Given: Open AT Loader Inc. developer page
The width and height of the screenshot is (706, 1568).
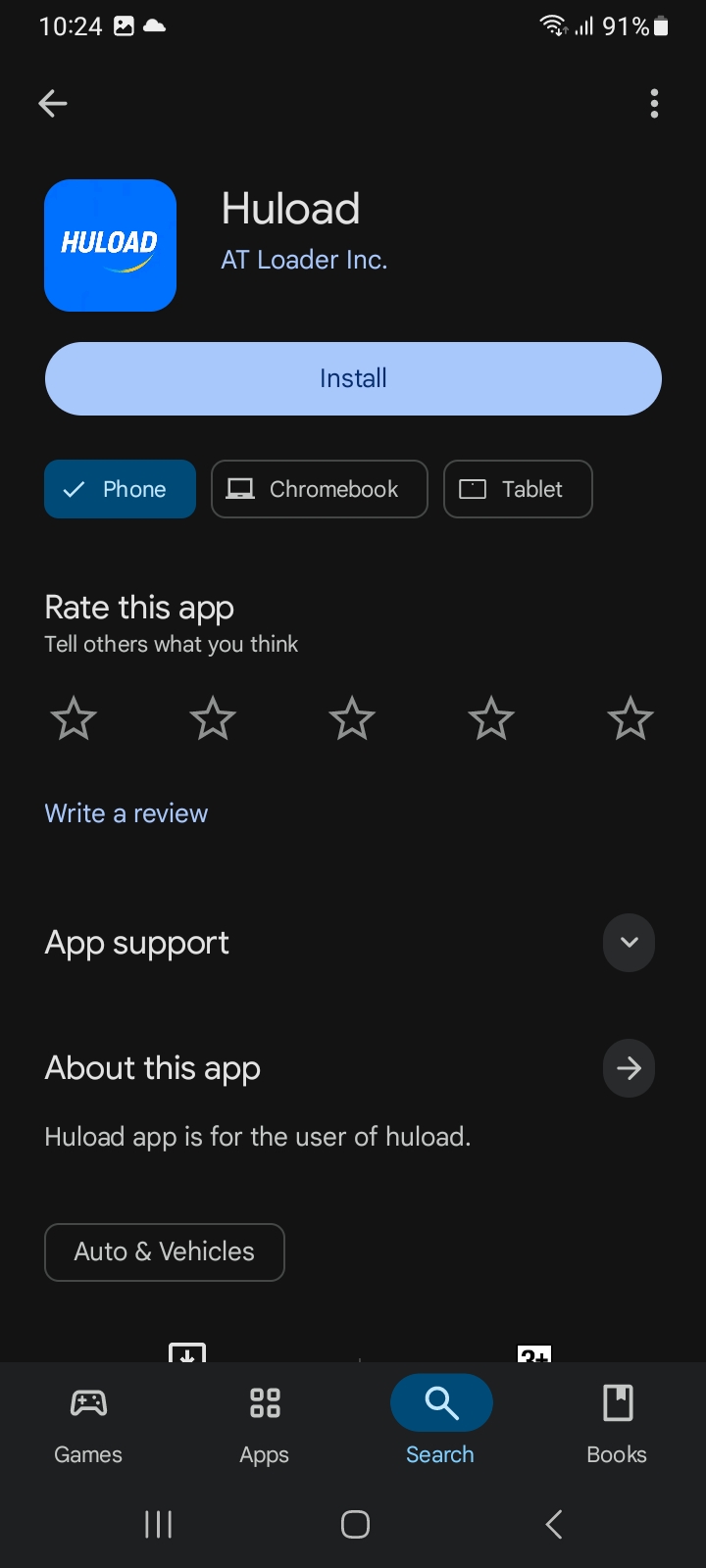Looking at the screenshot, I should tap(304, 260).
